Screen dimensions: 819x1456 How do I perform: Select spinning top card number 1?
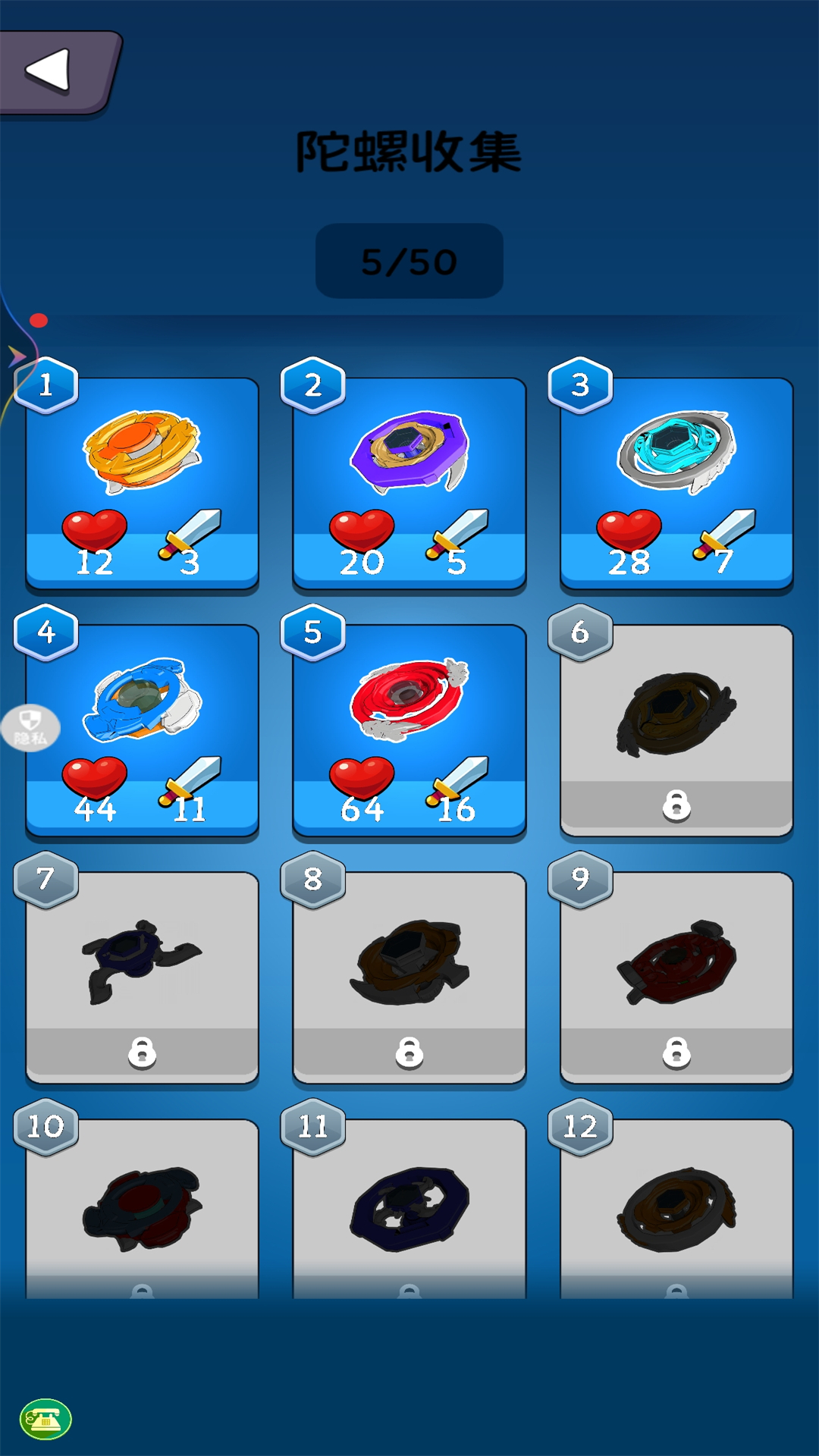(x=143, y=484)
